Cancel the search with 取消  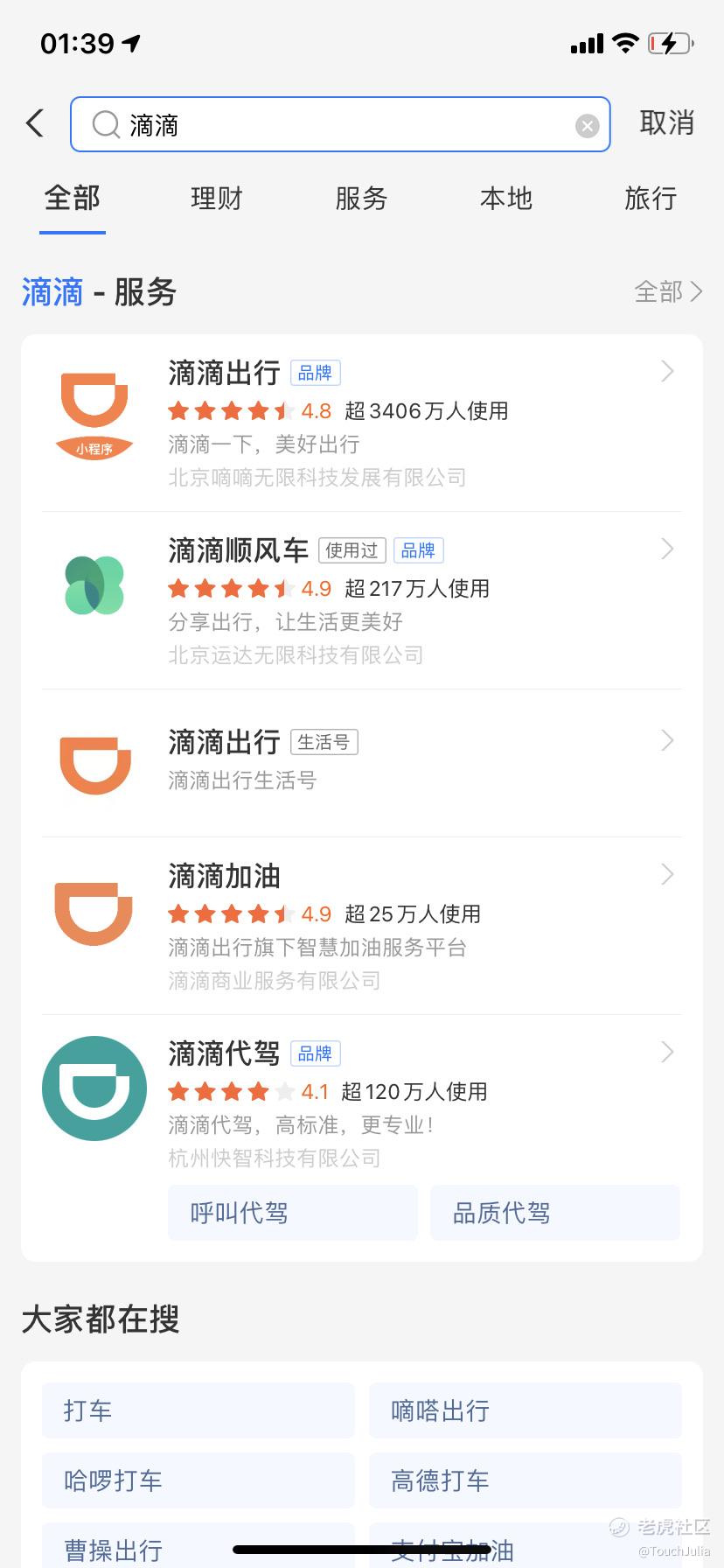pyautogui.click(x=666, y=123)
